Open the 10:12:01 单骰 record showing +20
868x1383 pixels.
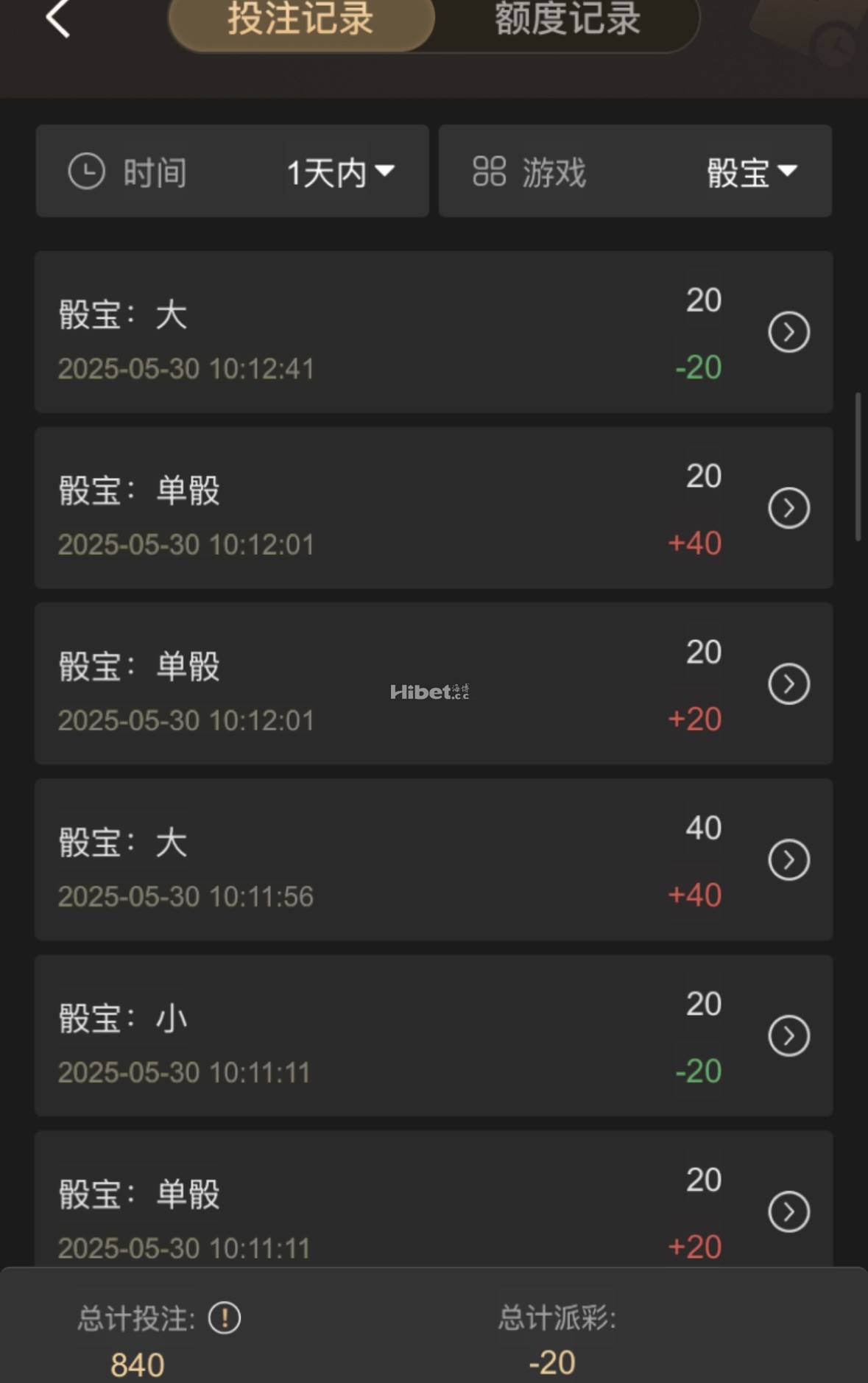(788, 684)
